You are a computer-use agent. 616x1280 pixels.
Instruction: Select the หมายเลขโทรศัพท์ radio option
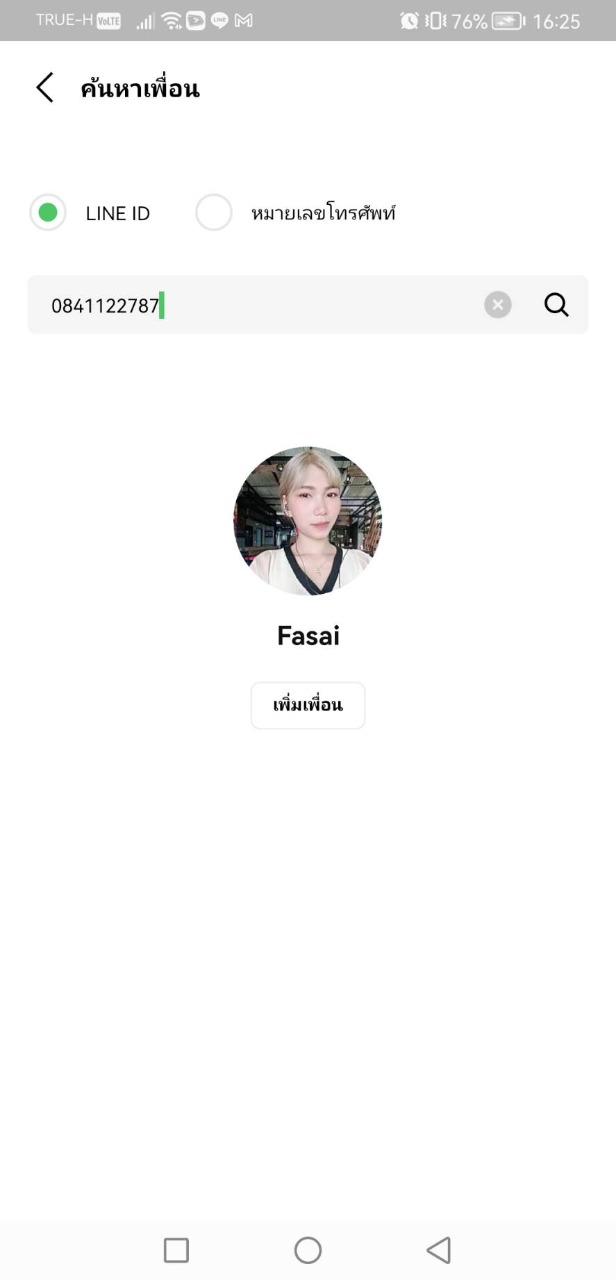(x=214, y=212)
